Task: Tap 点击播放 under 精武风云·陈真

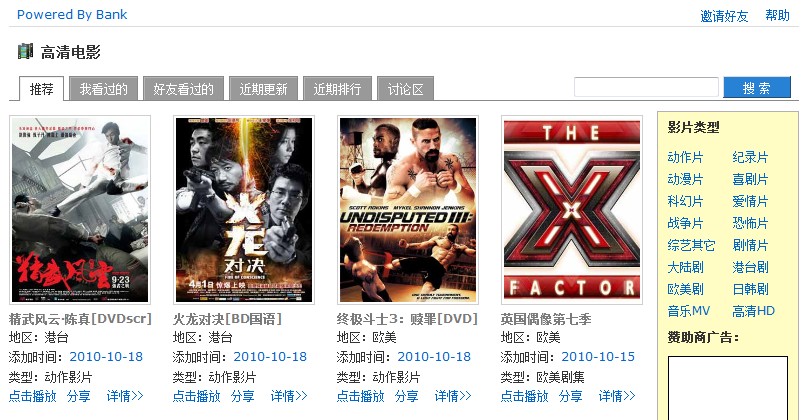Action: point(32,396)
